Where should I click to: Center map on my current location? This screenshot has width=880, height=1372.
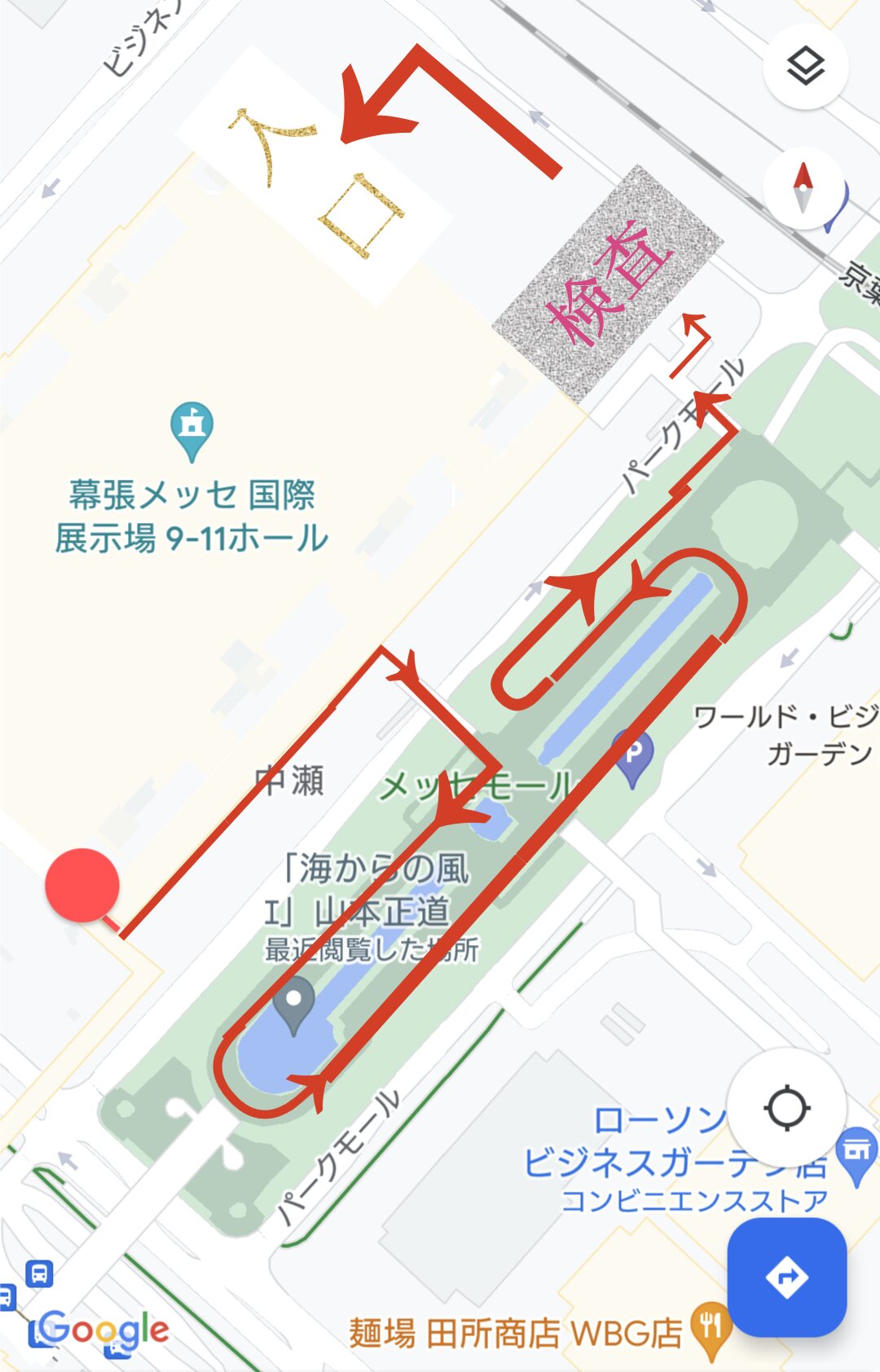pos(787,1108)
